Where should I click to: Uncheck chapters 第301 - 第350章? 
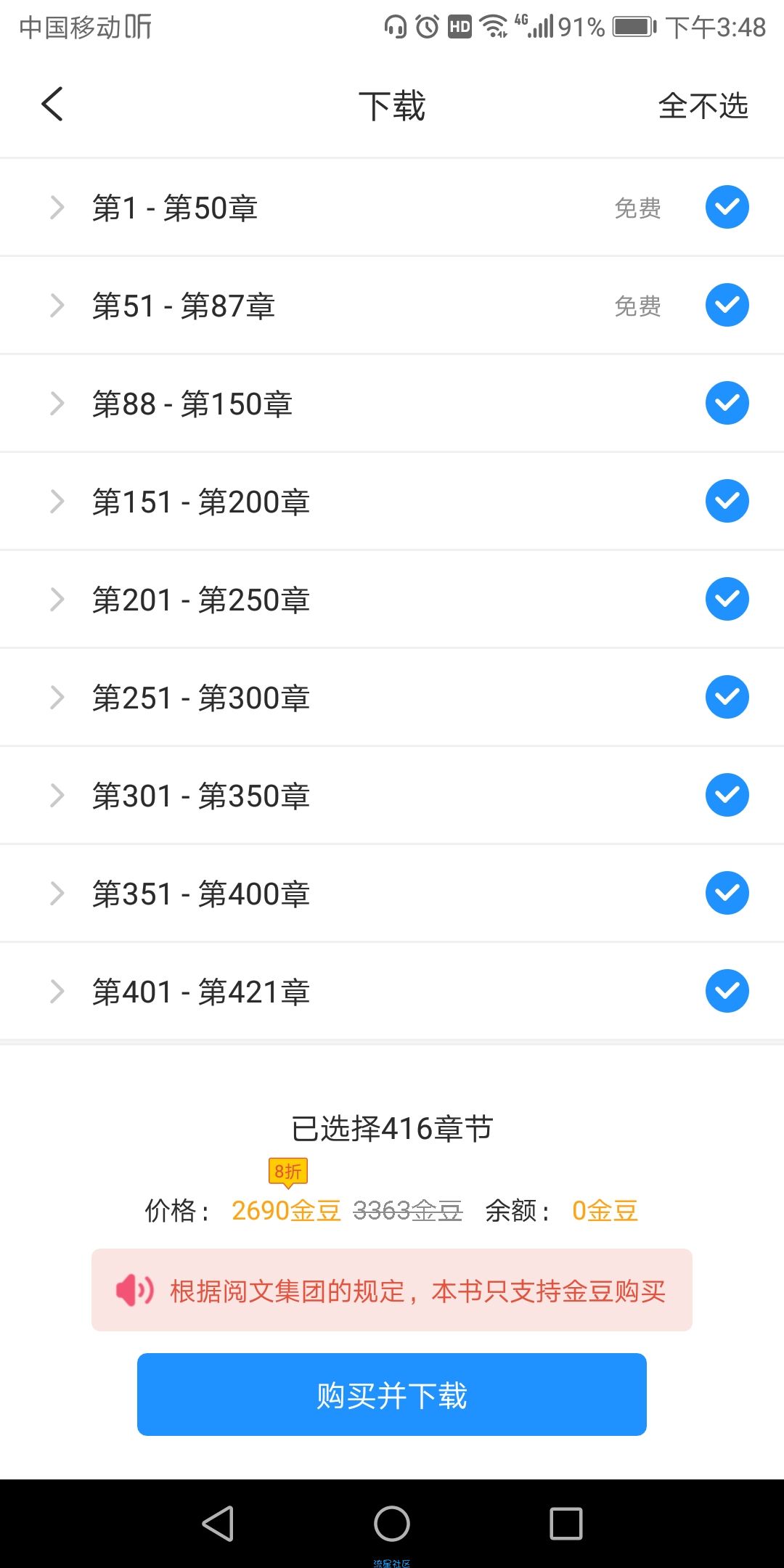pyautogui.click(x=727, y=795)
